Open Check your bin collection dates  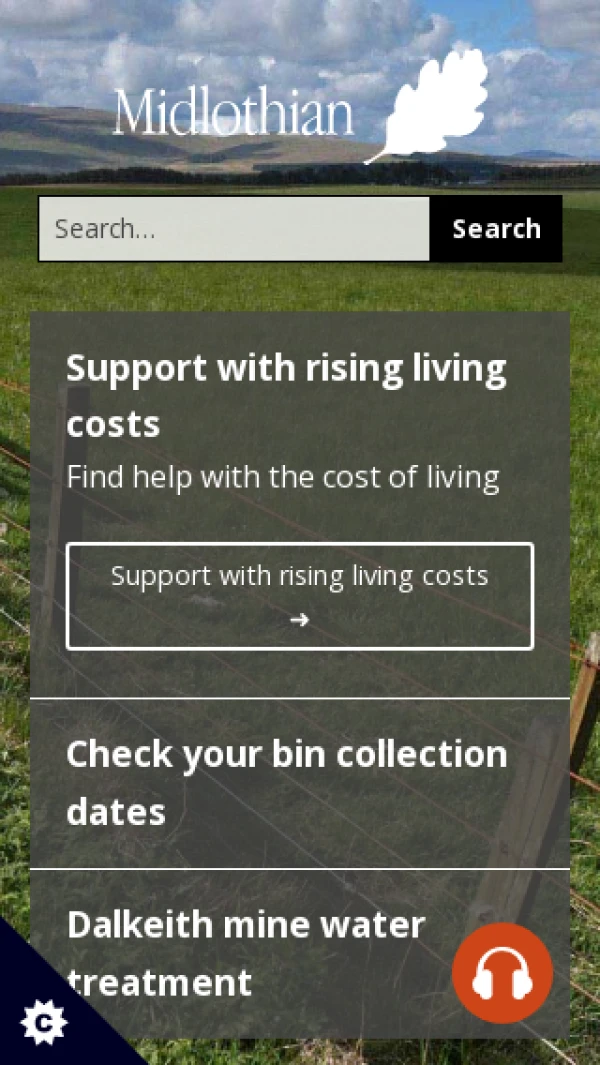[286, 782]
